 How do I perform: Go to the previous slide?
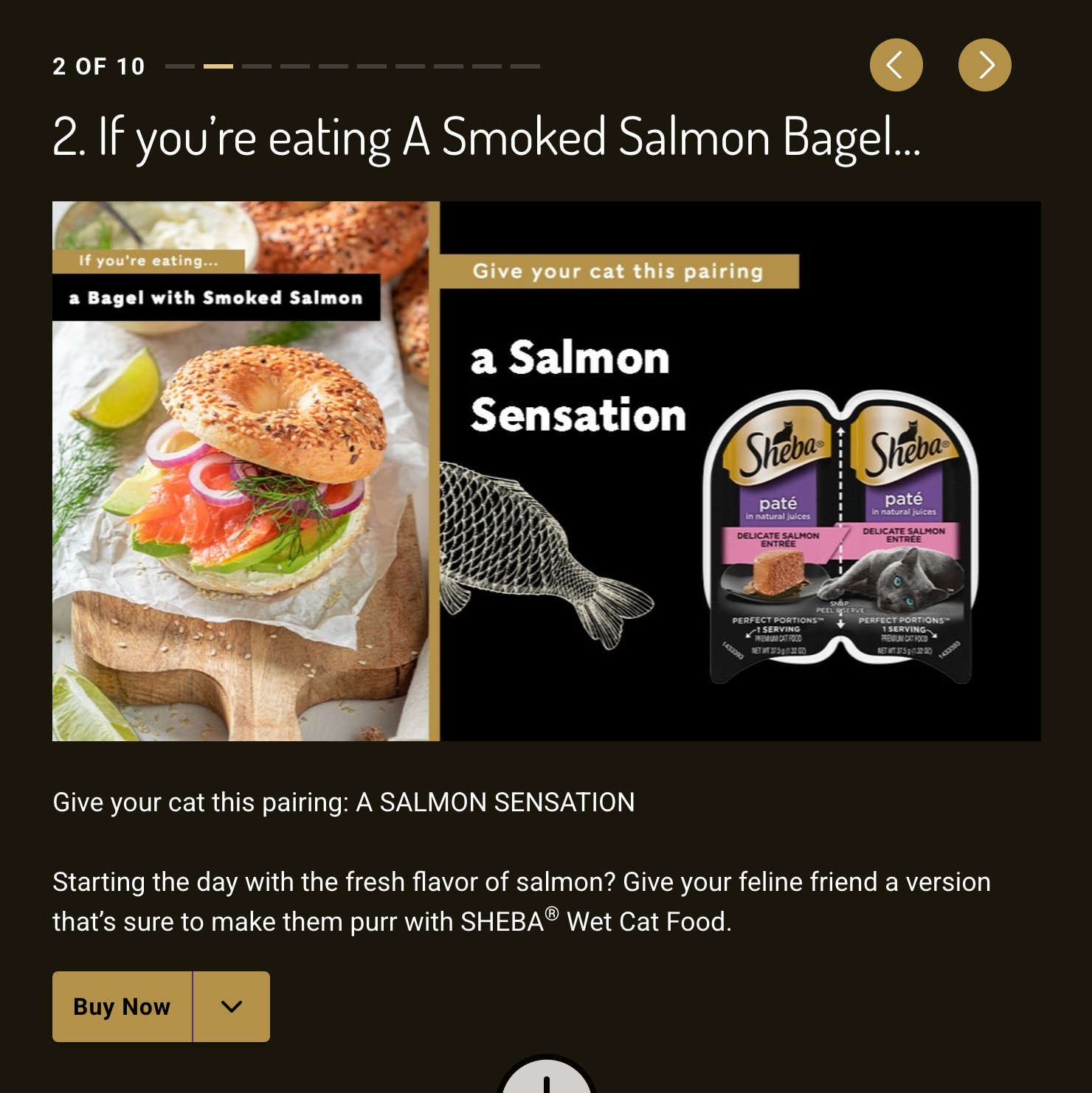tap(896, 65)
